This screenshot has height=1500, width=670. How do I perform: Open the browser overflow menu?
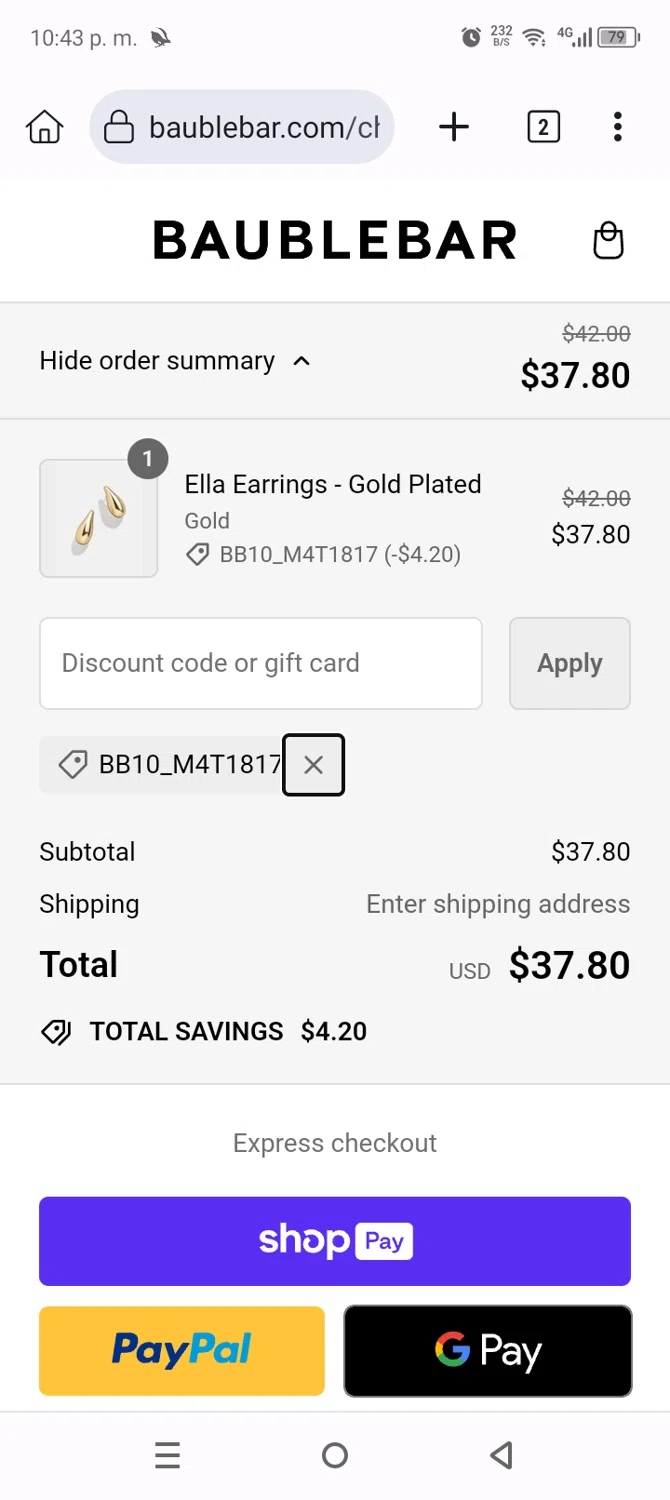[618, 127]
